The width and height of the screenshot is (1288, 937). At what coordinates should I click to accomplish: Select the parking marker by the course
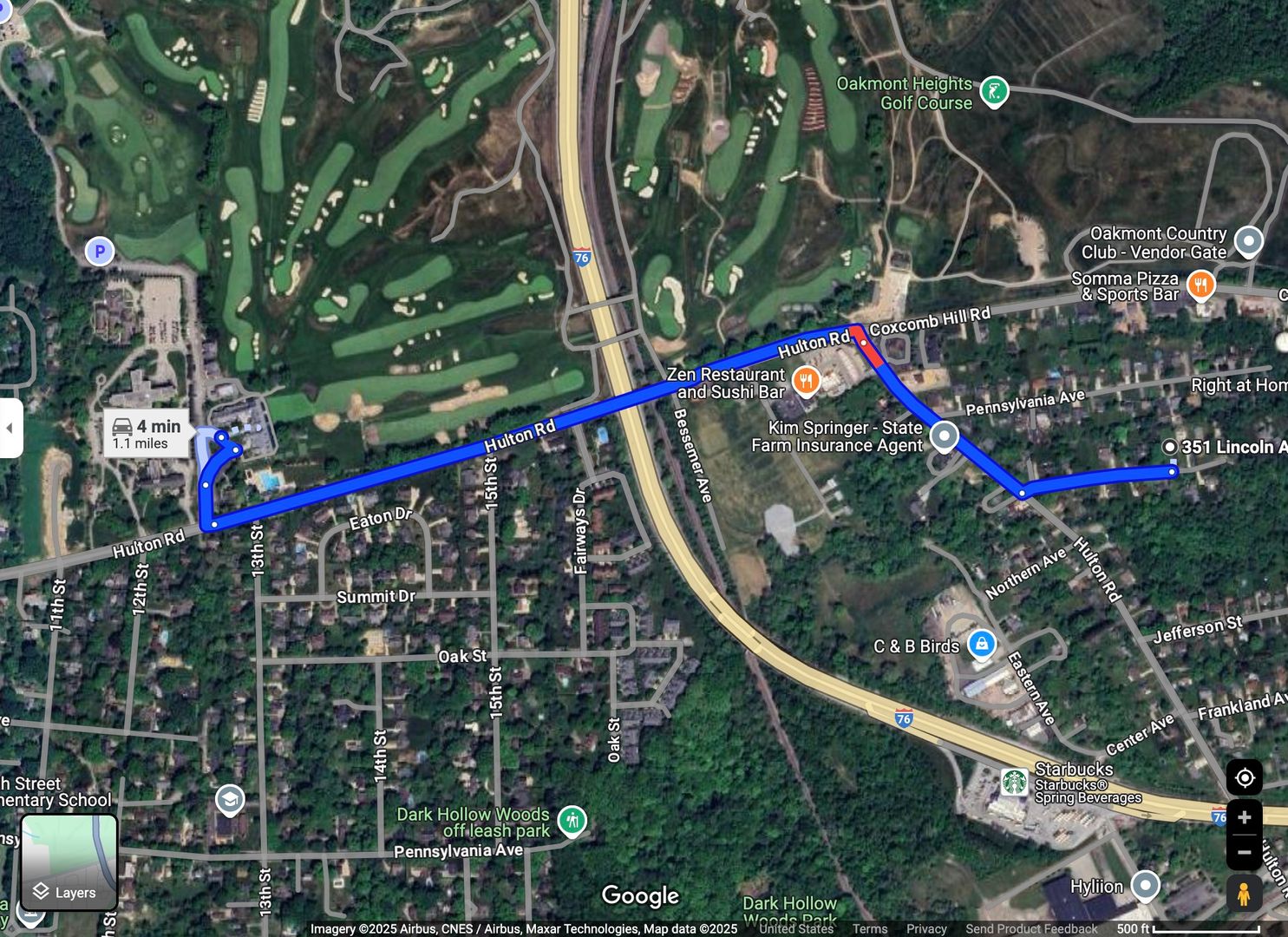pyautogui.click(x=100, y=252)
